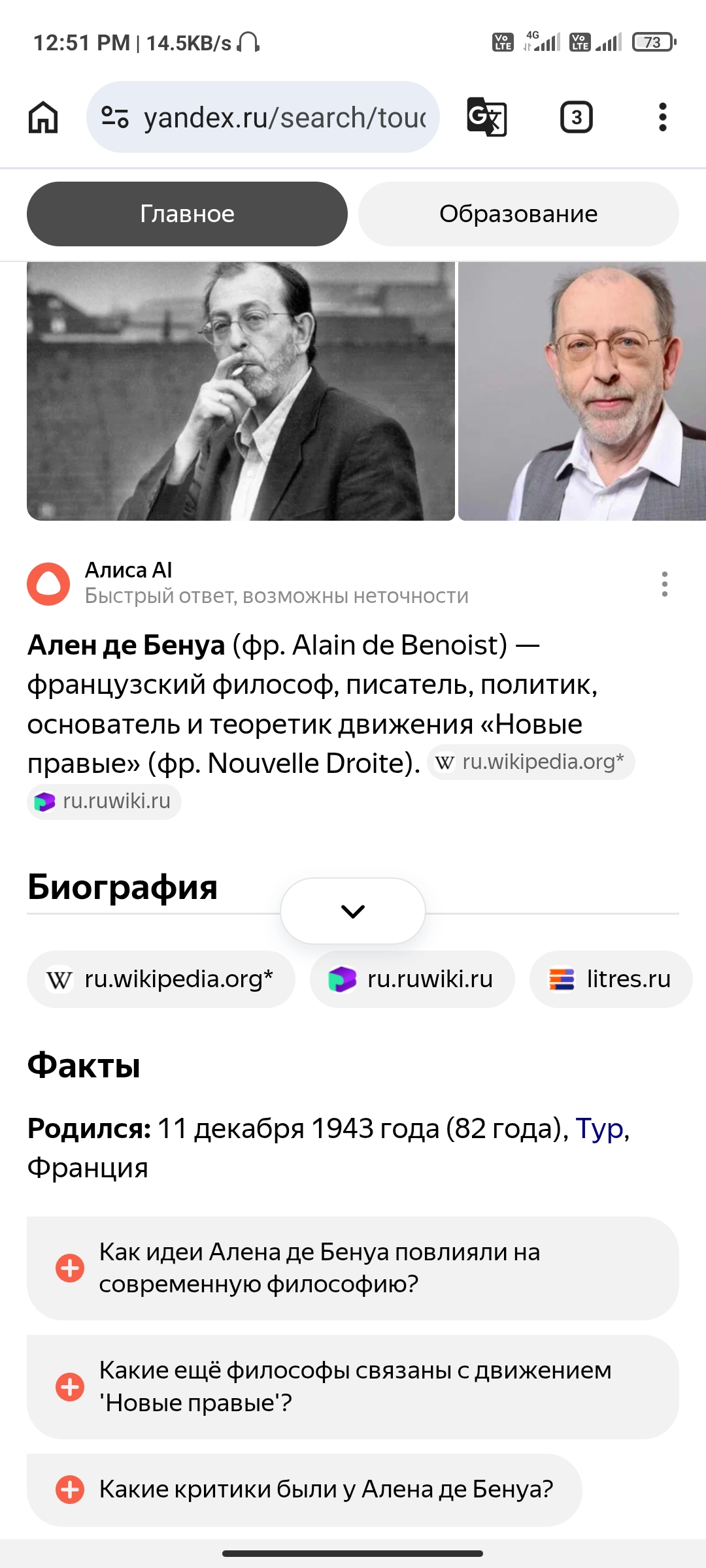Switch to the Образование tab
The image size is (706, 1568).
point(518,214)
